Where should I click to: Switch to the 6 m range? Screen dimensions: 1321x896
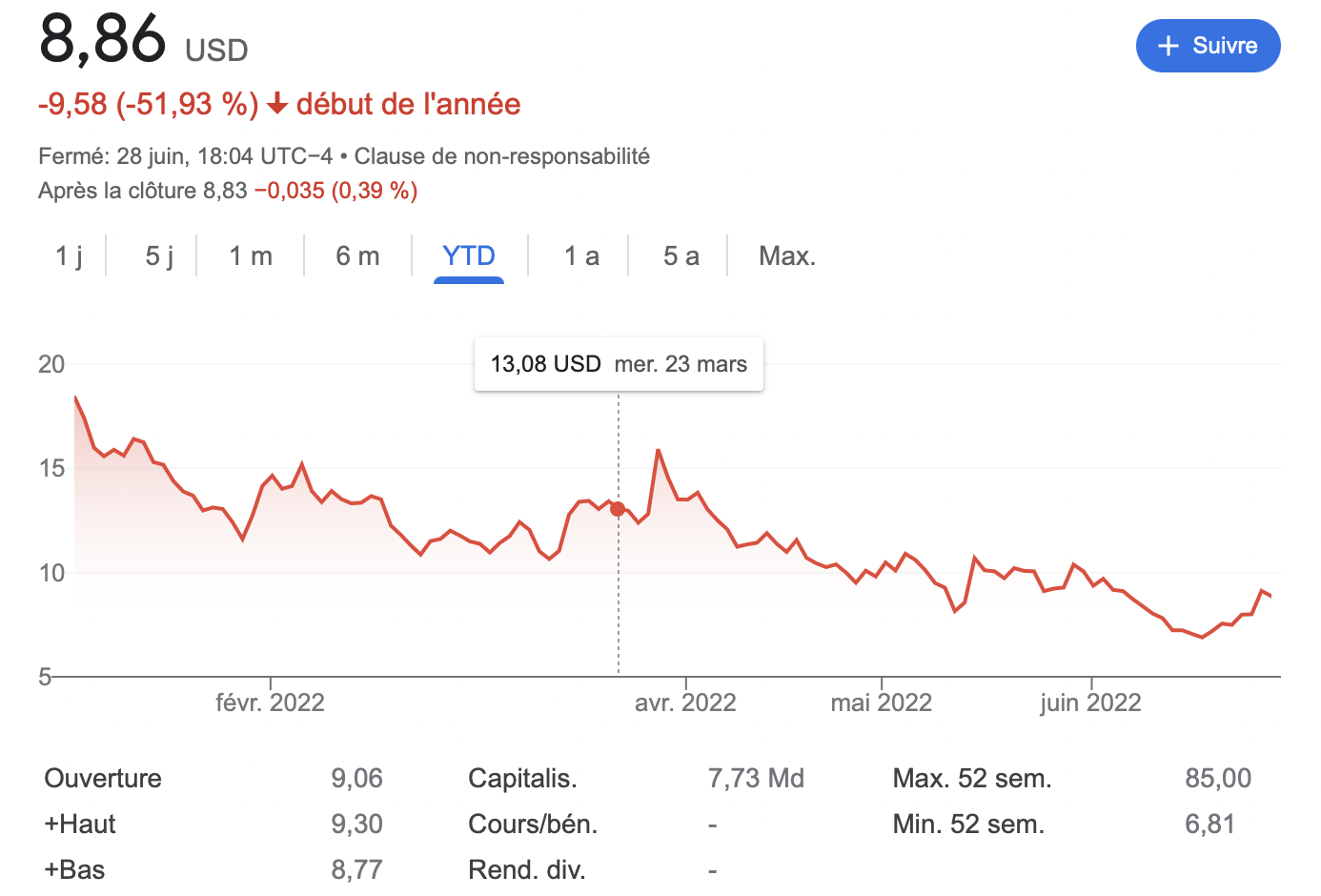click(x=357, y=255)
